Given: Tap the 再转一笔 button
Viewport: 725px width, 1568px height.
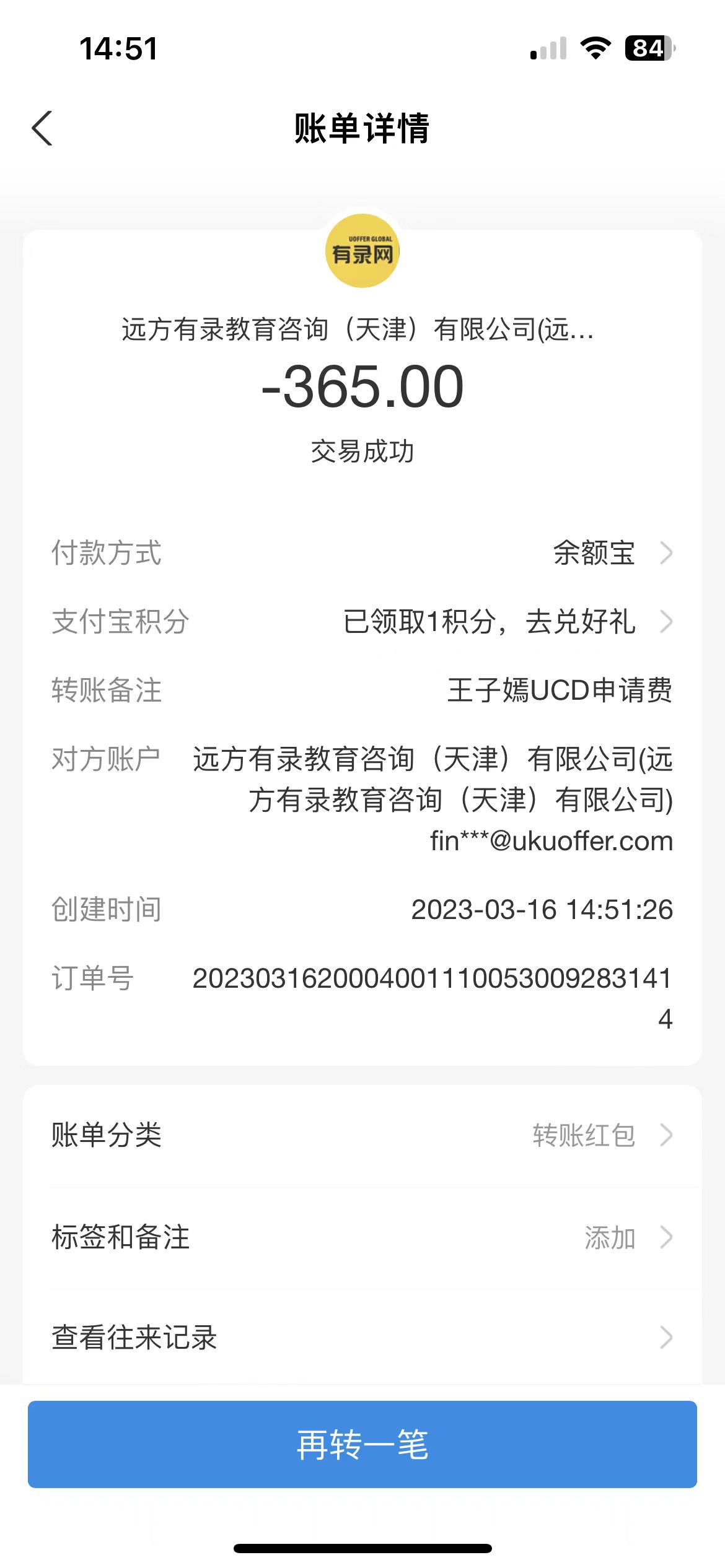Looking at the screenshot, I should coord(362,1444).
